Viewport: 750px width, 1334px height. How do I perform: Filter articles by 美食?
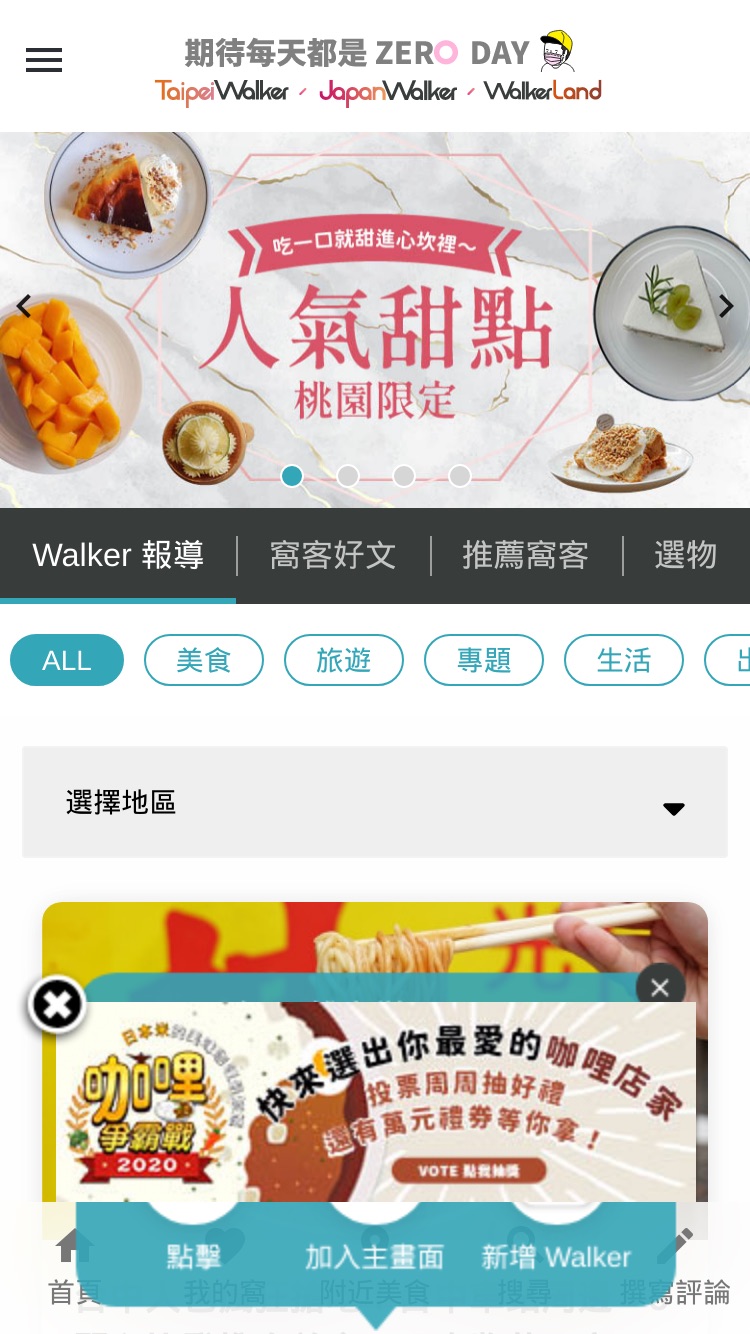tap(204, 660)
